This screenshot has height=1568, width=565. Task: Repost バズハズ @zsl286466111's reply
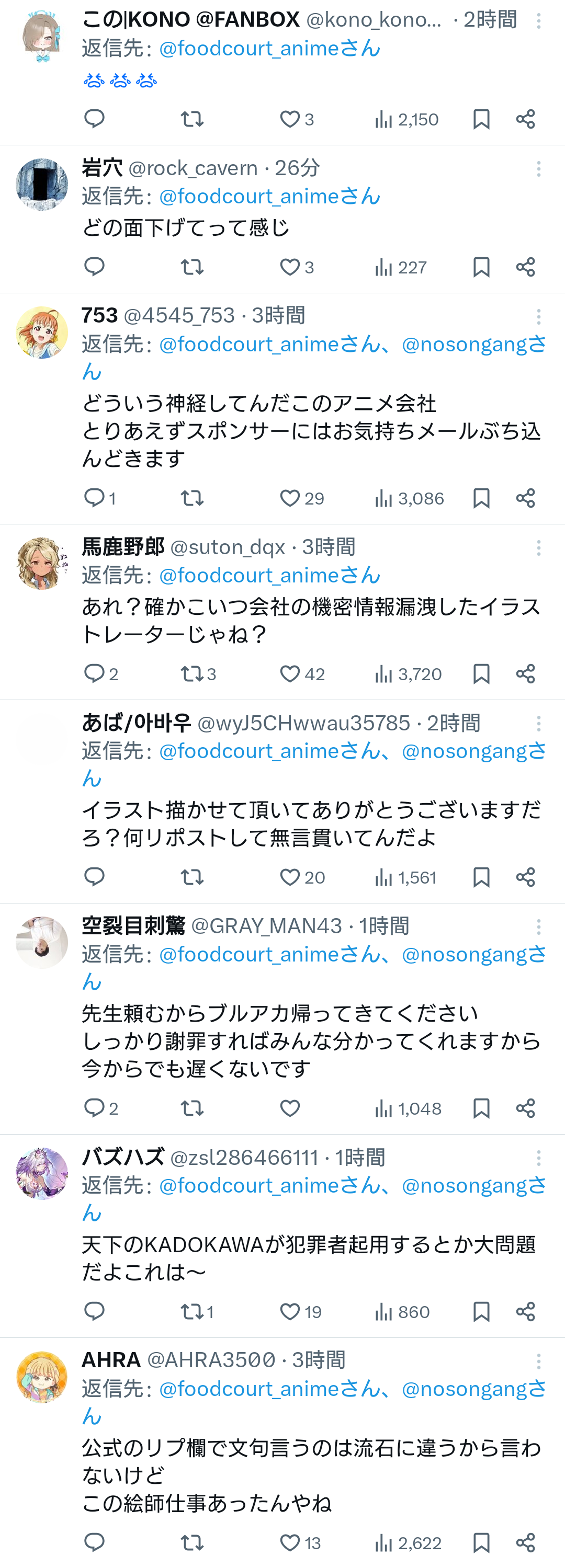tap(192, 1312)
